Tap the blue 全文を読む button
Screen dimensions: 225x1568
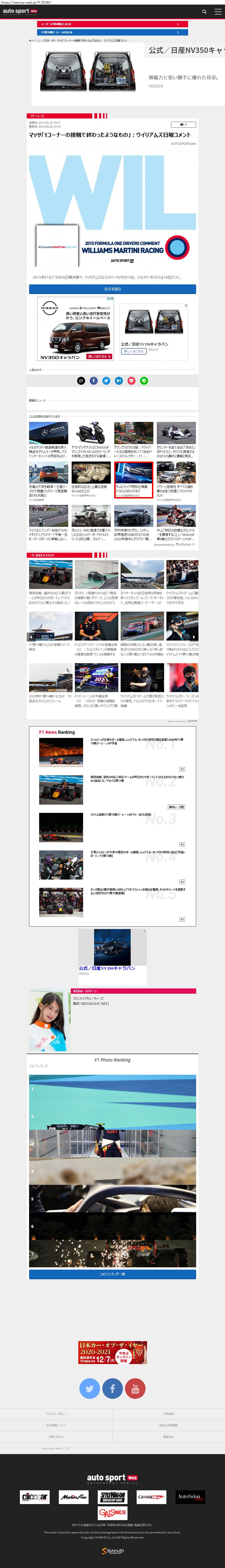point(113,289)
